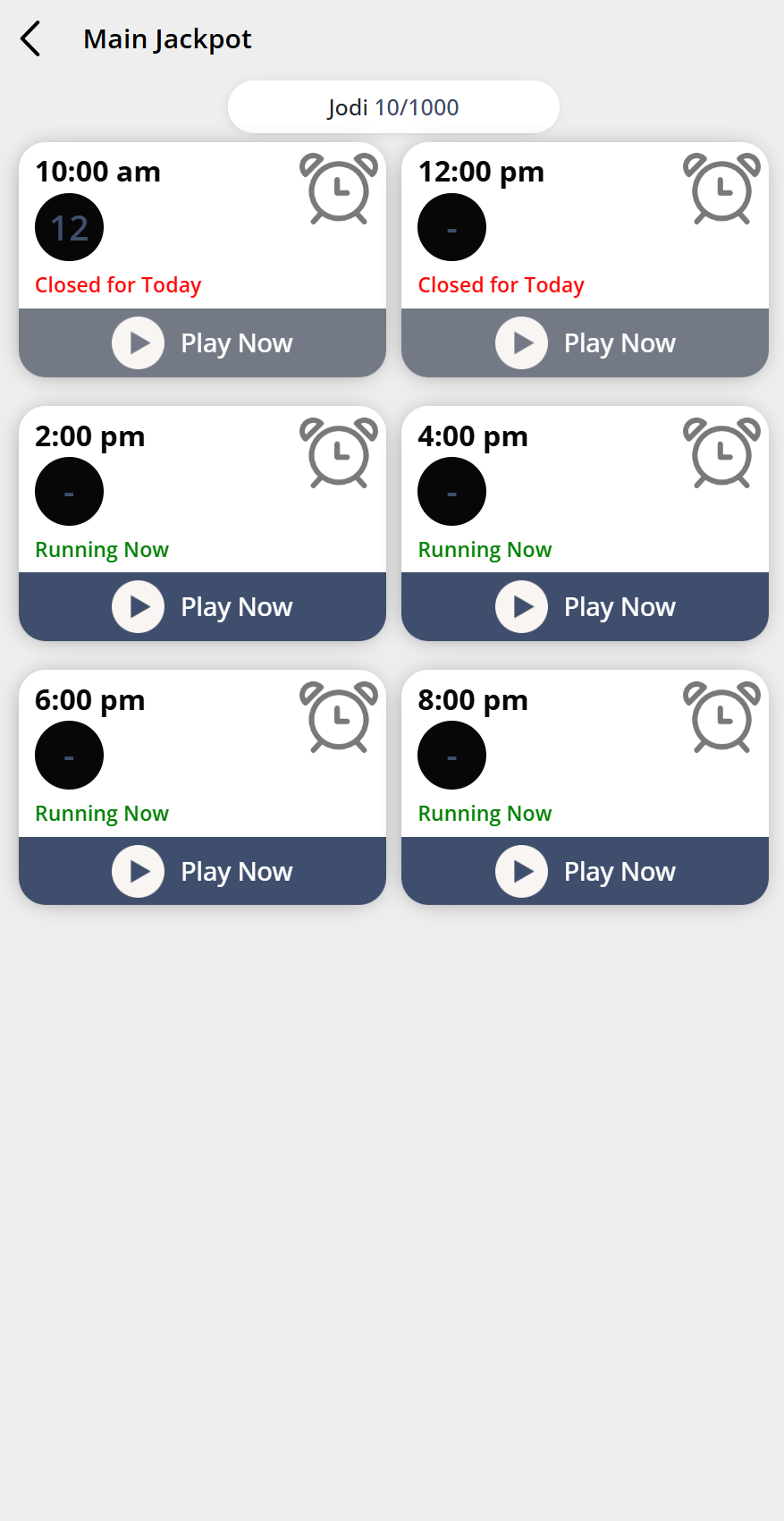
Task: Open the Jodi 10/1000 selector
Action: (392, 106)
